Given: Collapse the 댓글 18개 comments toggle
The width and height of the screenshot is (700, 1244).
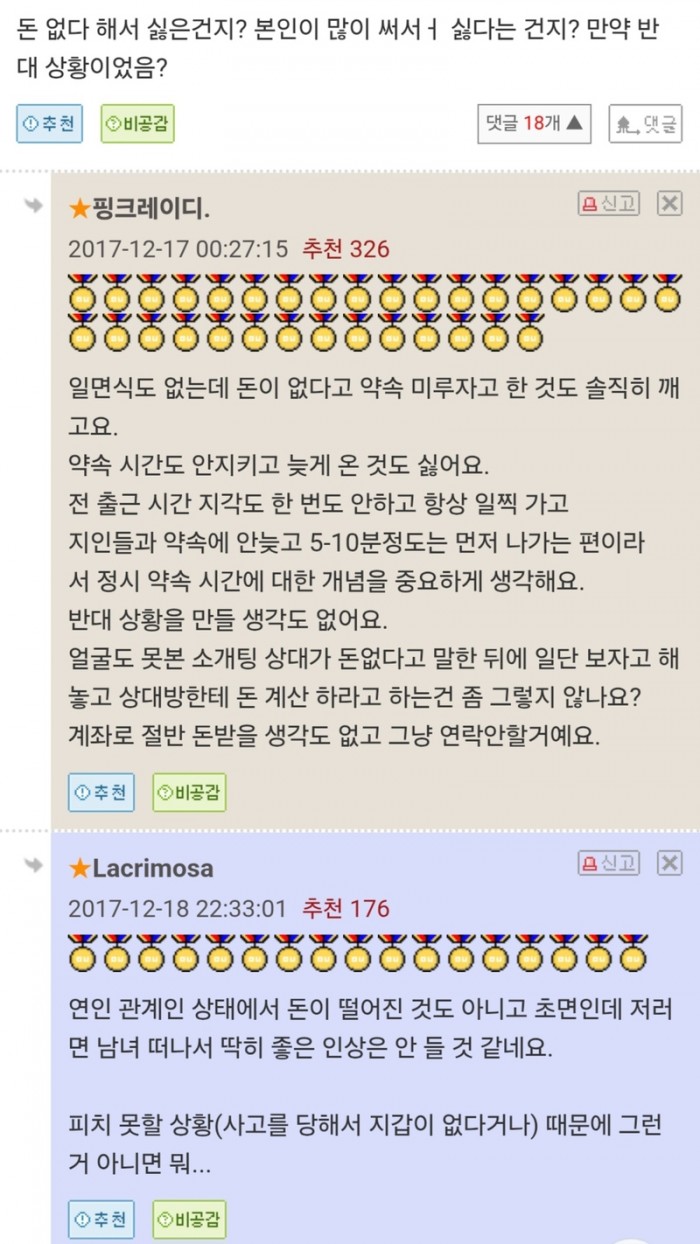Looking at the screenshot, I should (x=534, y=124).
